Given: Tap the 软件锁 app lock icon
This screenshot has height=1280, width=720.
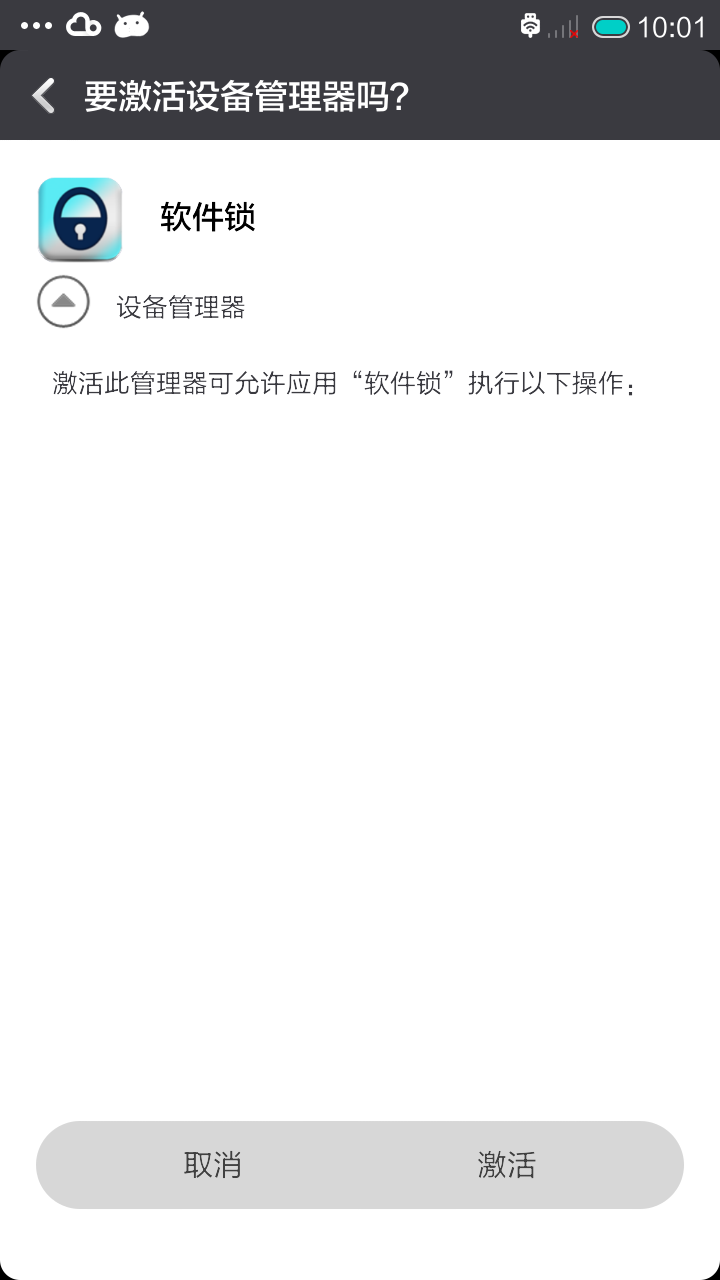Looking at the screenshot, I should click(79, 219).
